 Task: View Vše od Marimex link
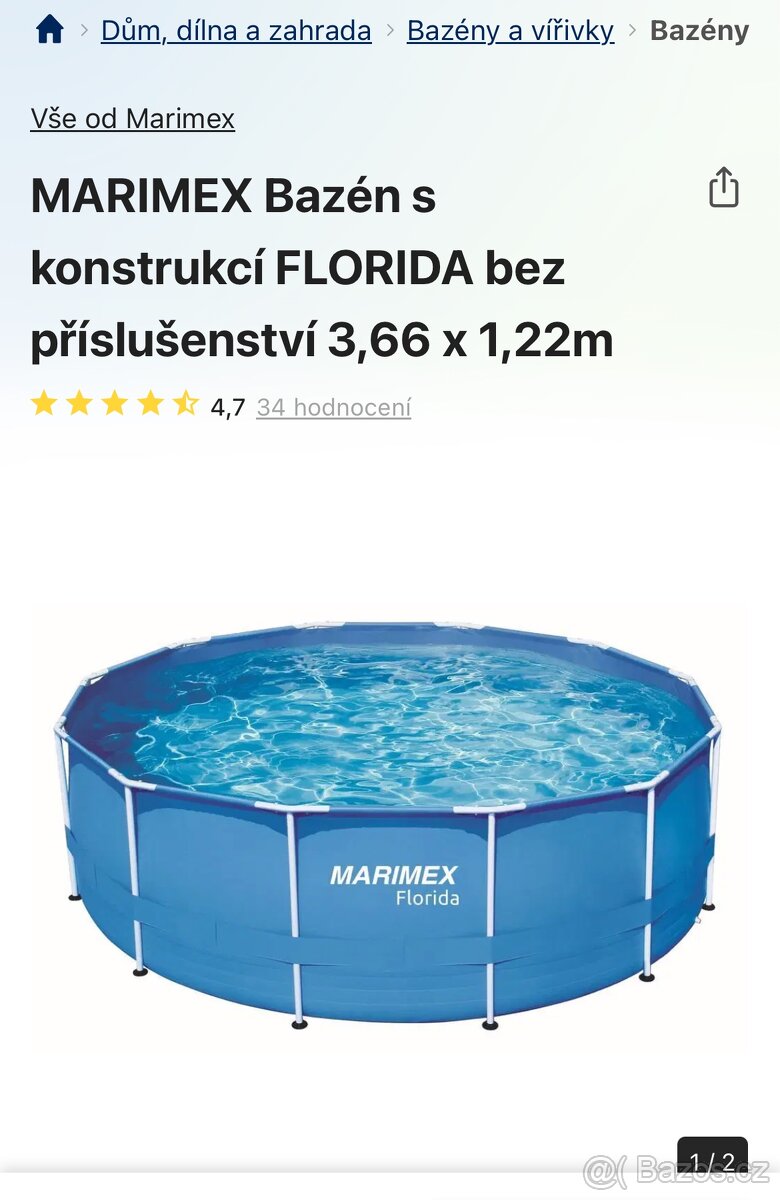tap(132, 119)
